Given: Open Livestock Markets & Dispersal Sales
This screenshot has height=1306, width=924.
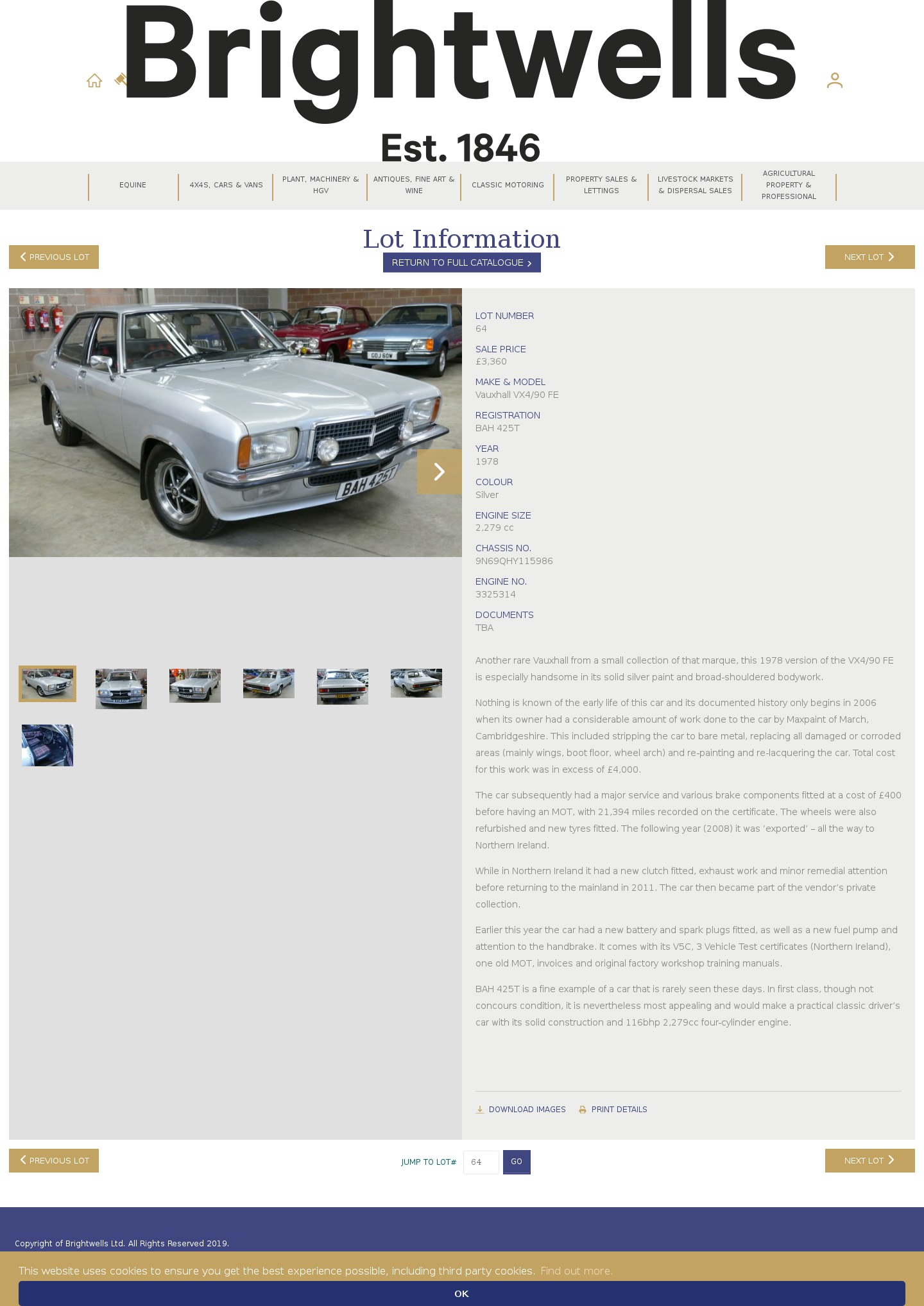Looking at the screenshot, I should click(695, 185).
